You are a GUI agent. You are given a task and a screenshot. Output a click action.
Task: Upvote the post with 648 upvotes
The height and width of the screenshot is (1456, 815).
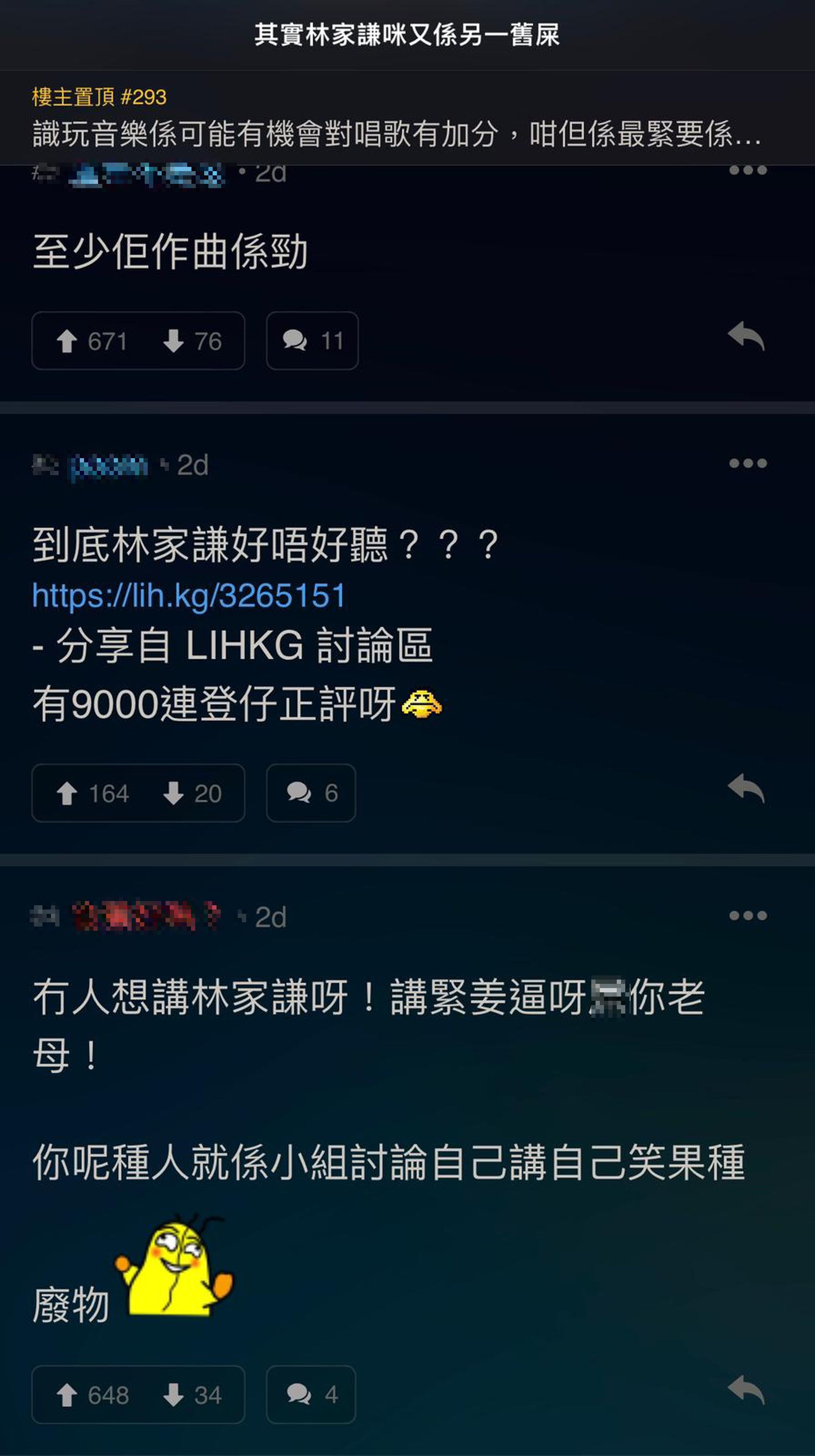tap(92, 1394)
